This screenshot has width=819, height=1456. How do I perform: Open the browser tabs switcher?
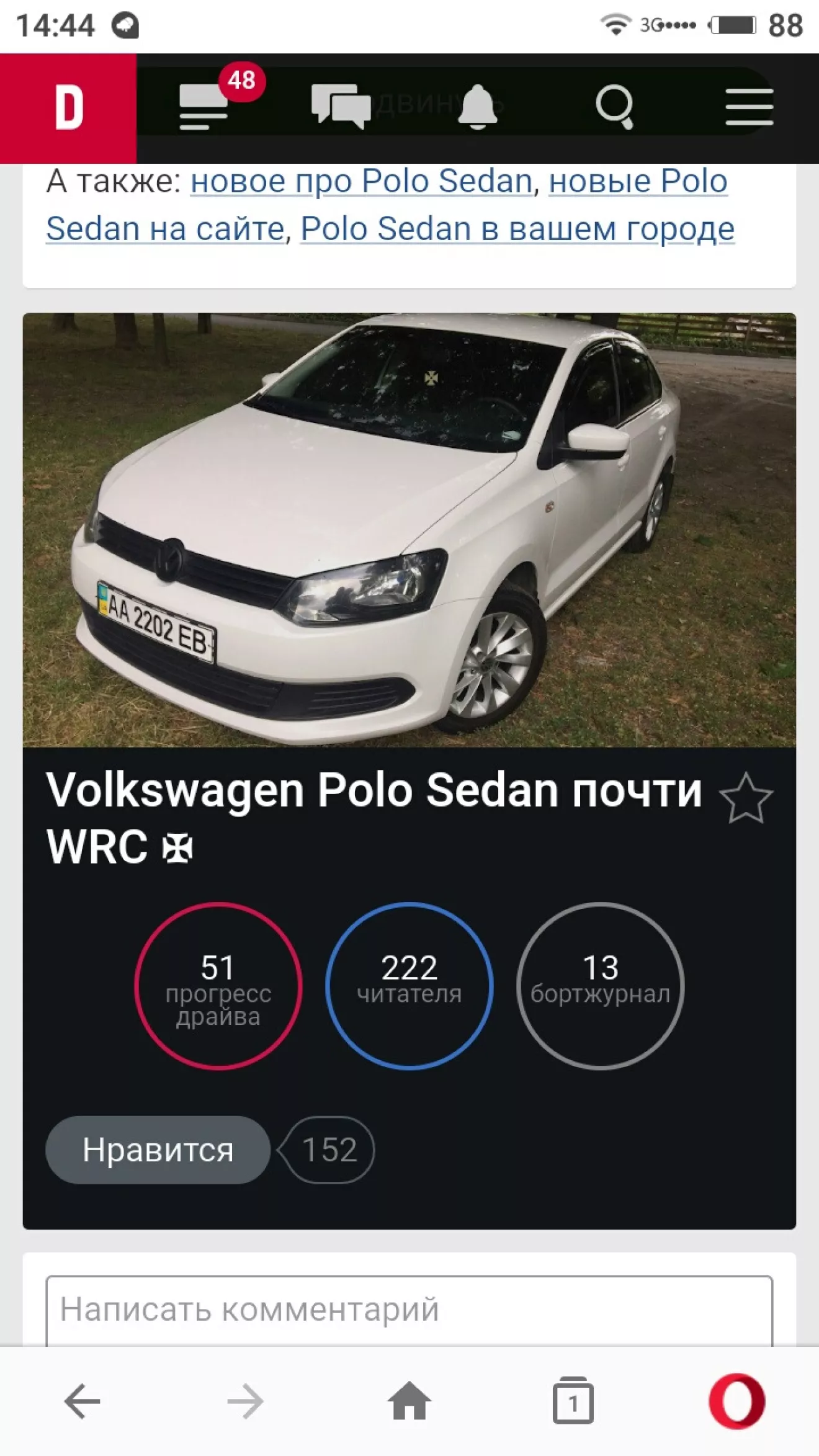click(x=573, y=1401)
